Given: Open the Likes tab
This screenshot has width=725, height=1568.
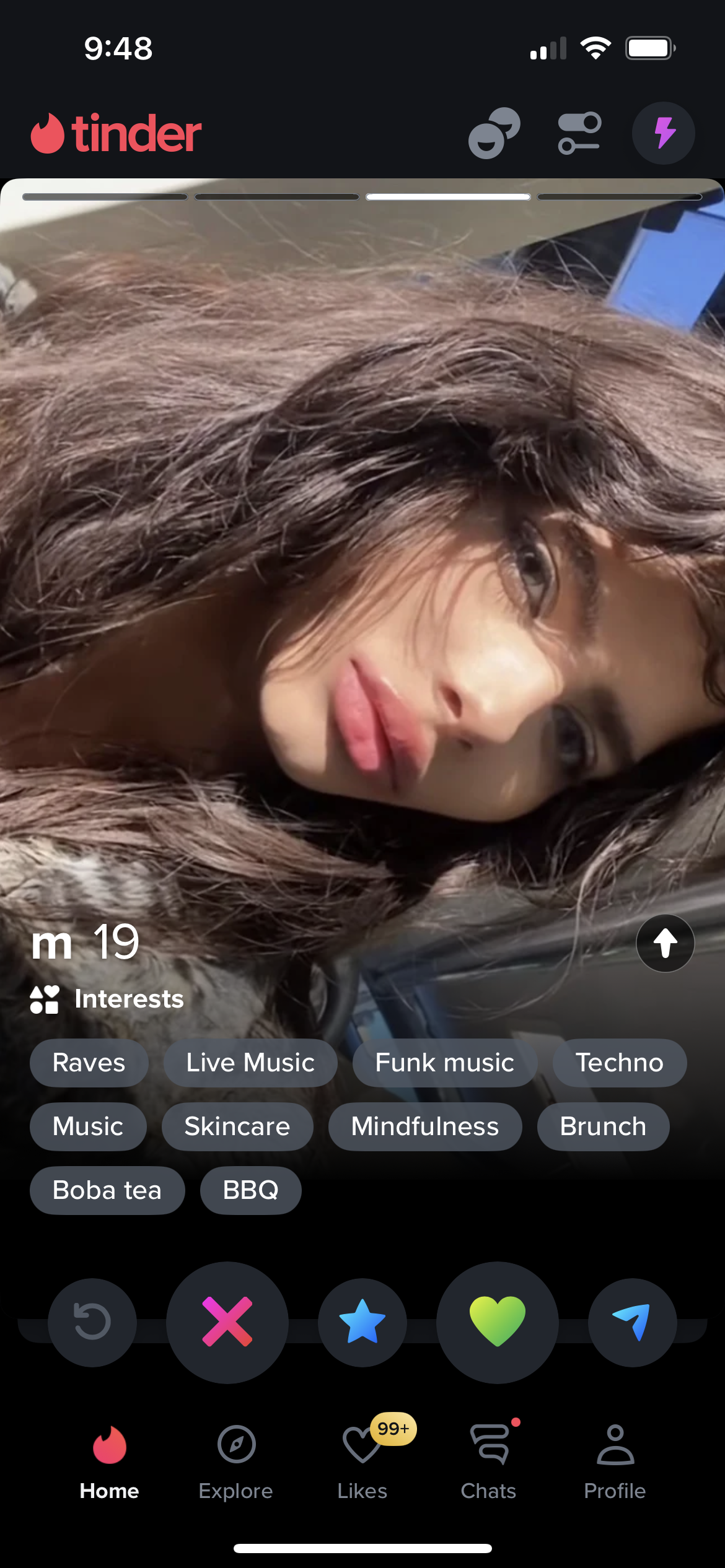Looking at the screenshot, I should (x=362, y=1463).
